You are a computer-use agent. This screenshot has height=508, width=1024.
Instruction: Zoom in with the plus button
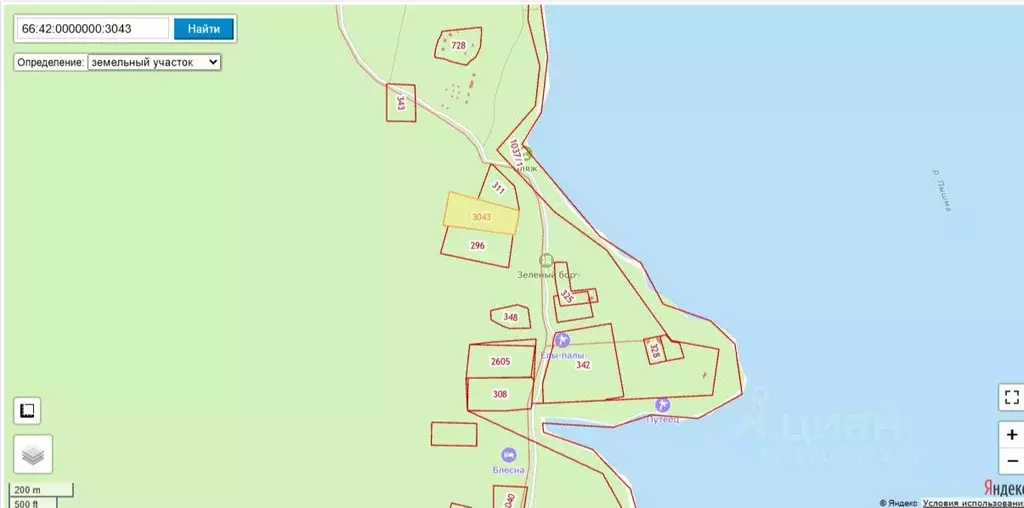pyautogui.click(x=1011, y=435)
